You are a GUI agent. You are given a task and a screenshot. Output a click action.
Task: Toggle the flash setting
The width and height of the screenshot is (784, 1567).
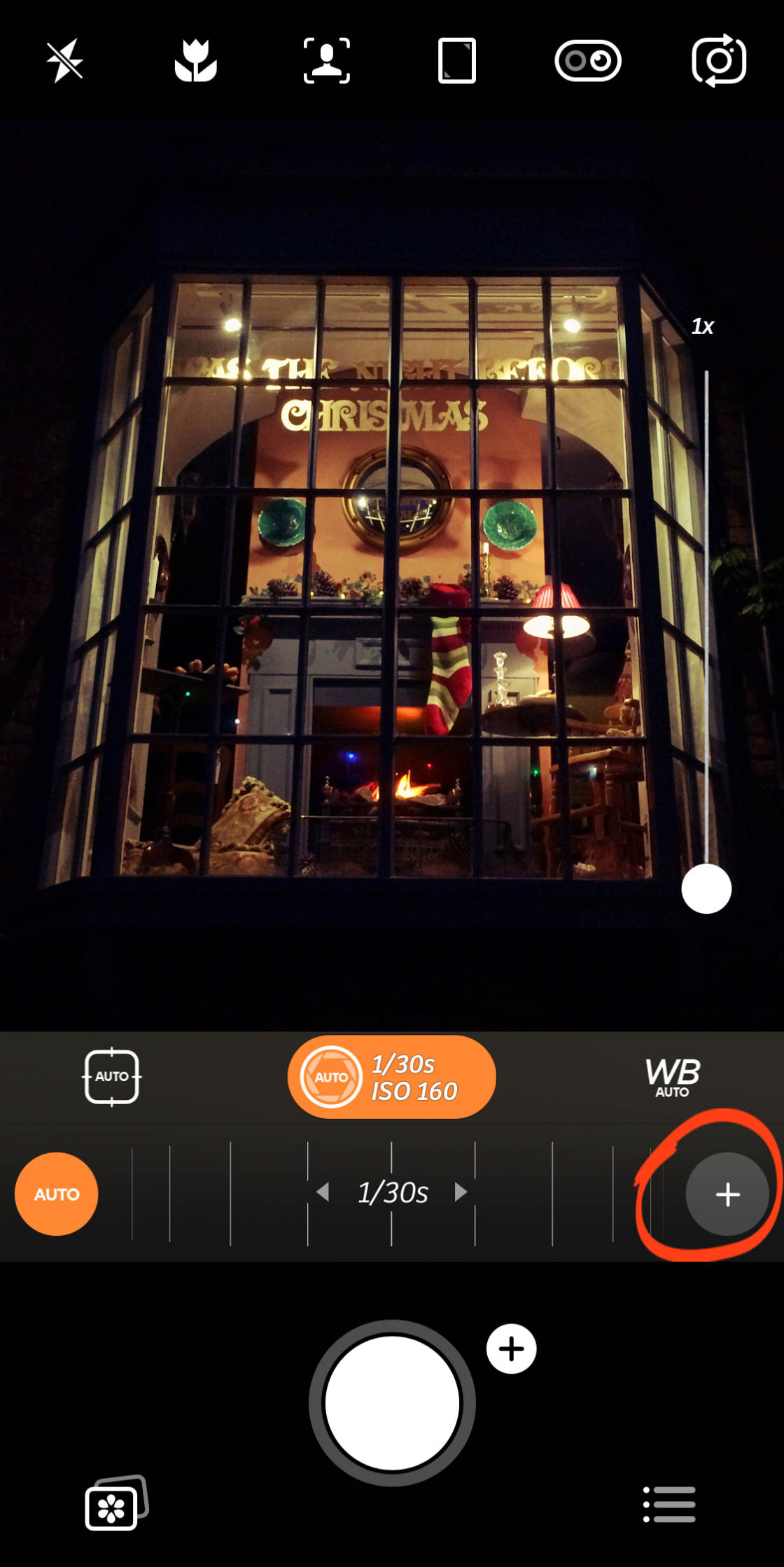coord(65,61)
